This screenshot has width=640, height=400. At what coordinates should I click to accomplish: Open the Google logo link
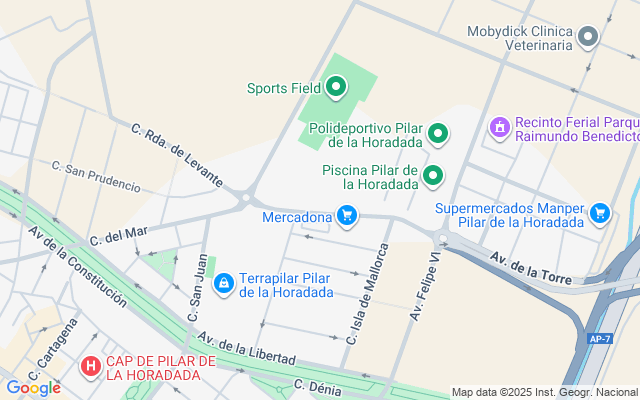(33, 388)
